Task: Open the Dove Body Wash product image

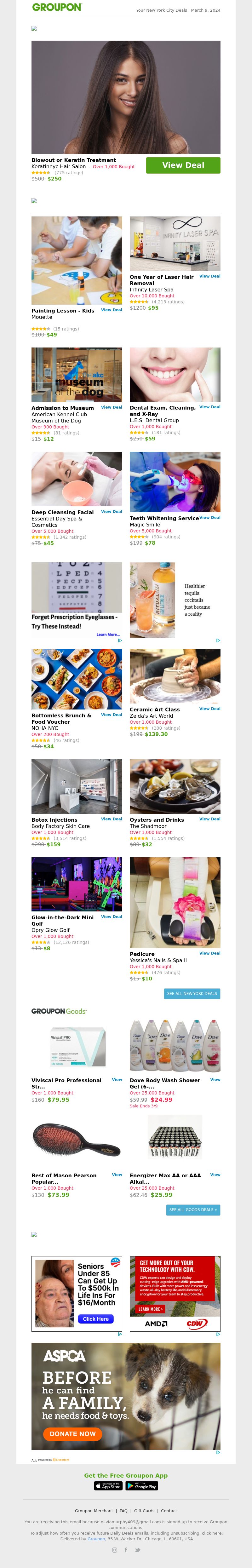Action: click(175, 1046)
